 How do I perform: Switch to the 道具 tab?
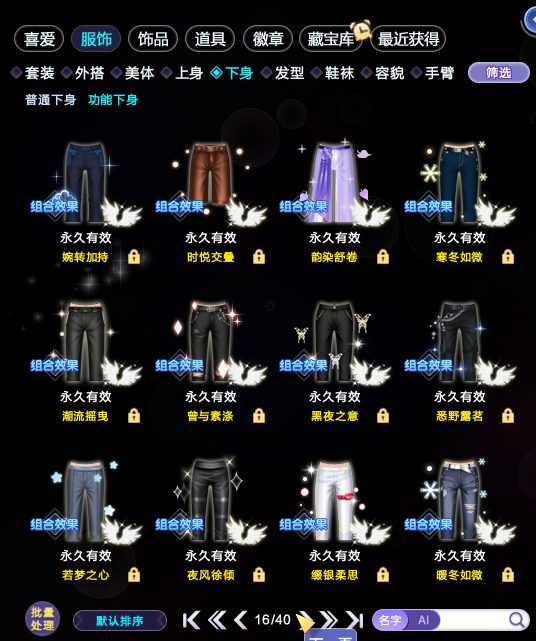pyautogui.click(x=210, y=39)
